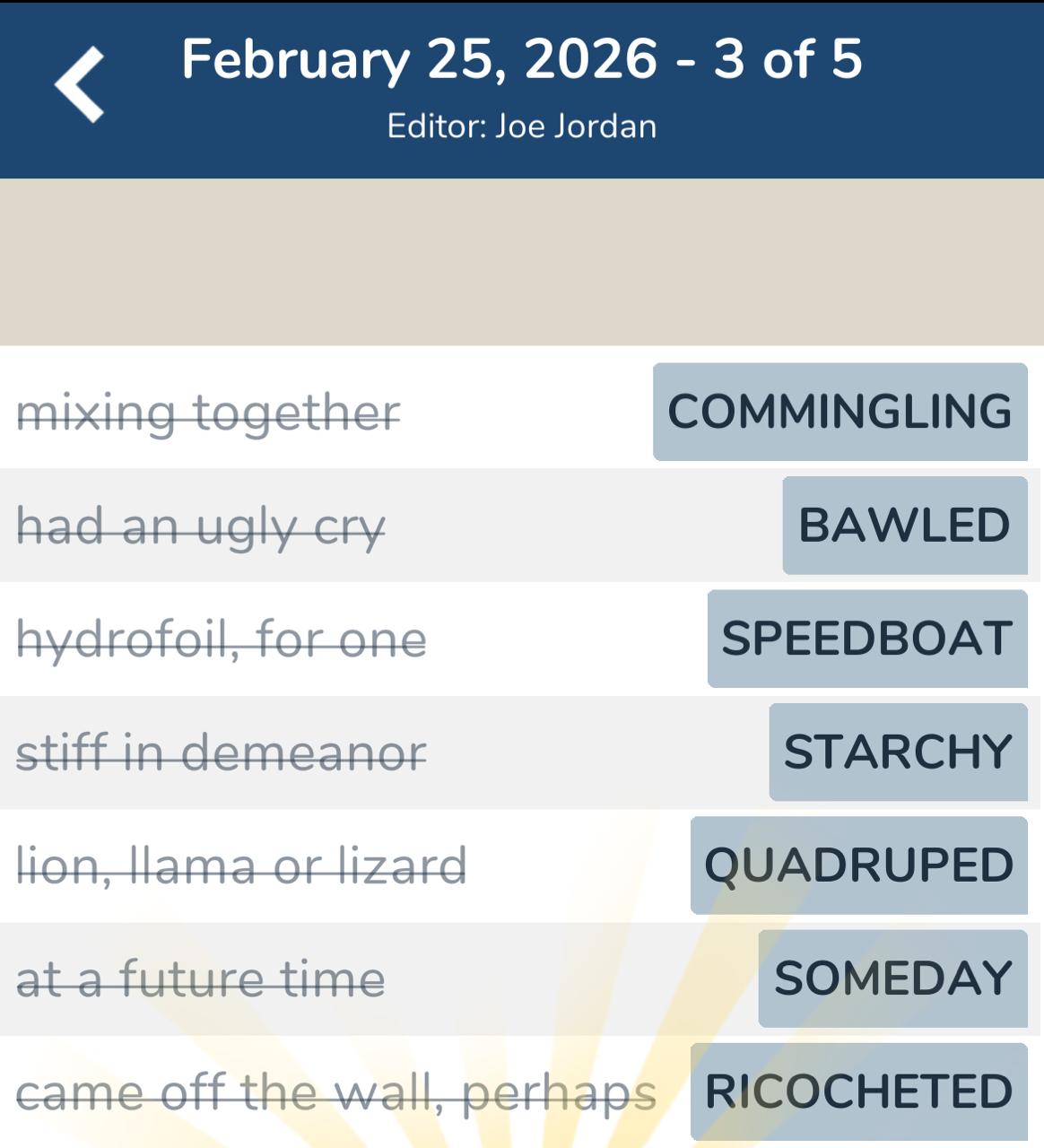Select the clue 'at a future time'
The image size is (1044, 1148).
(199, 977)
